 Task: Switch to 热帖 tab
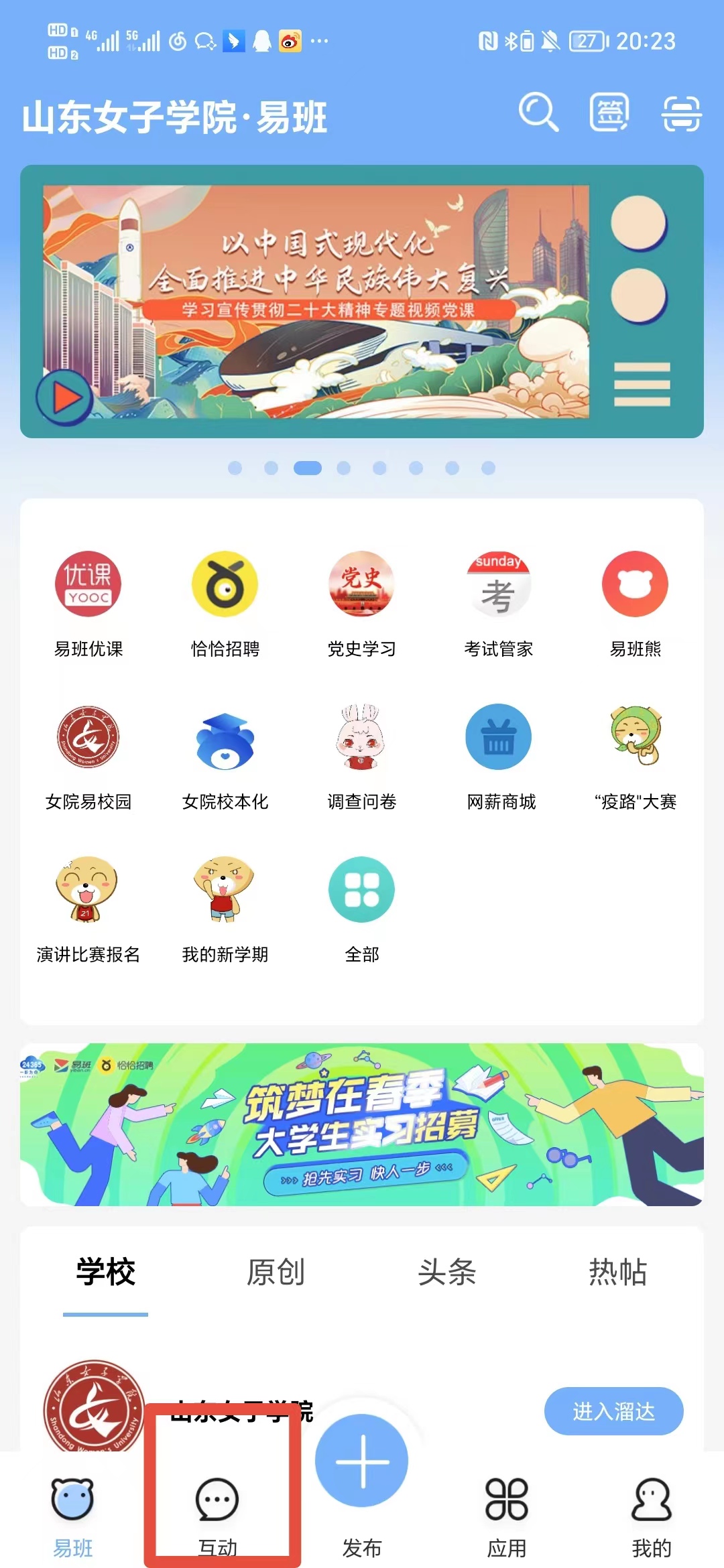point(617,1272)
